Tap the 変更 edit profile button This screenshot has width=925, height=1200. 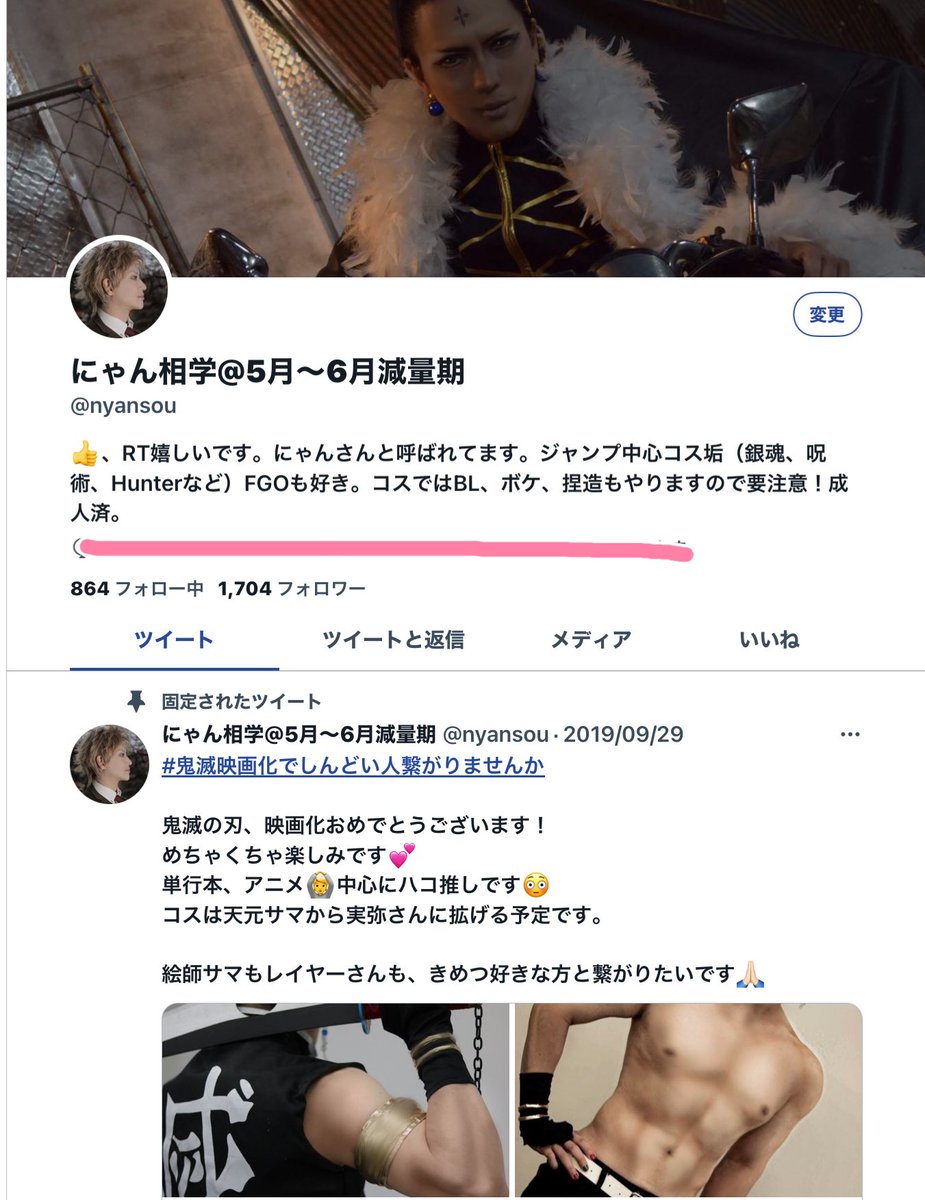point(827,315)
